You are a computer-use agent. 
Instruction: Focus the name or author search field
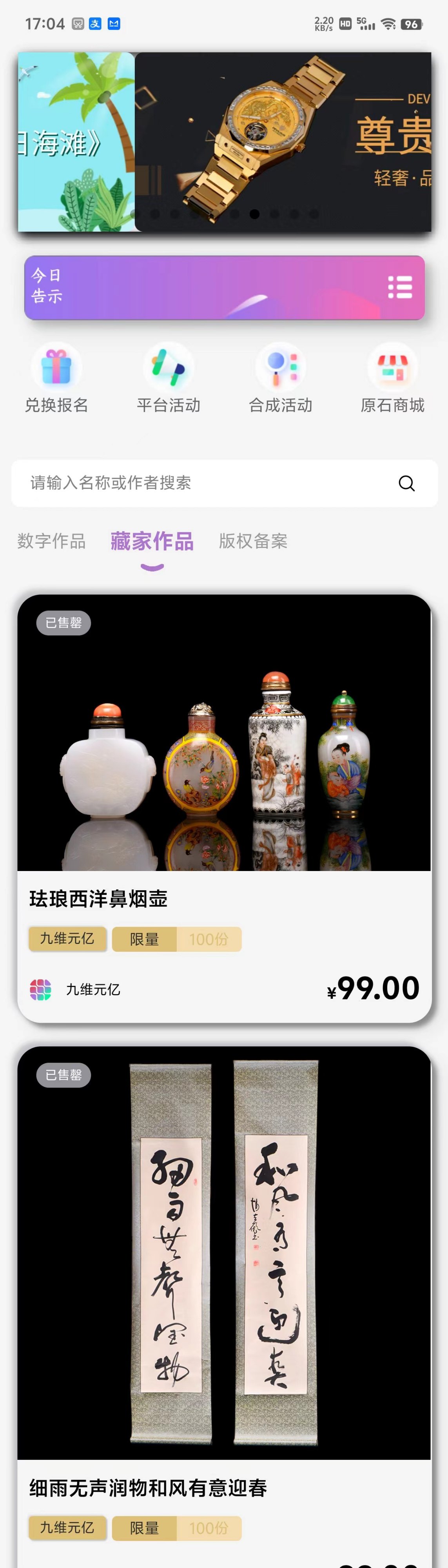[201, 483]
